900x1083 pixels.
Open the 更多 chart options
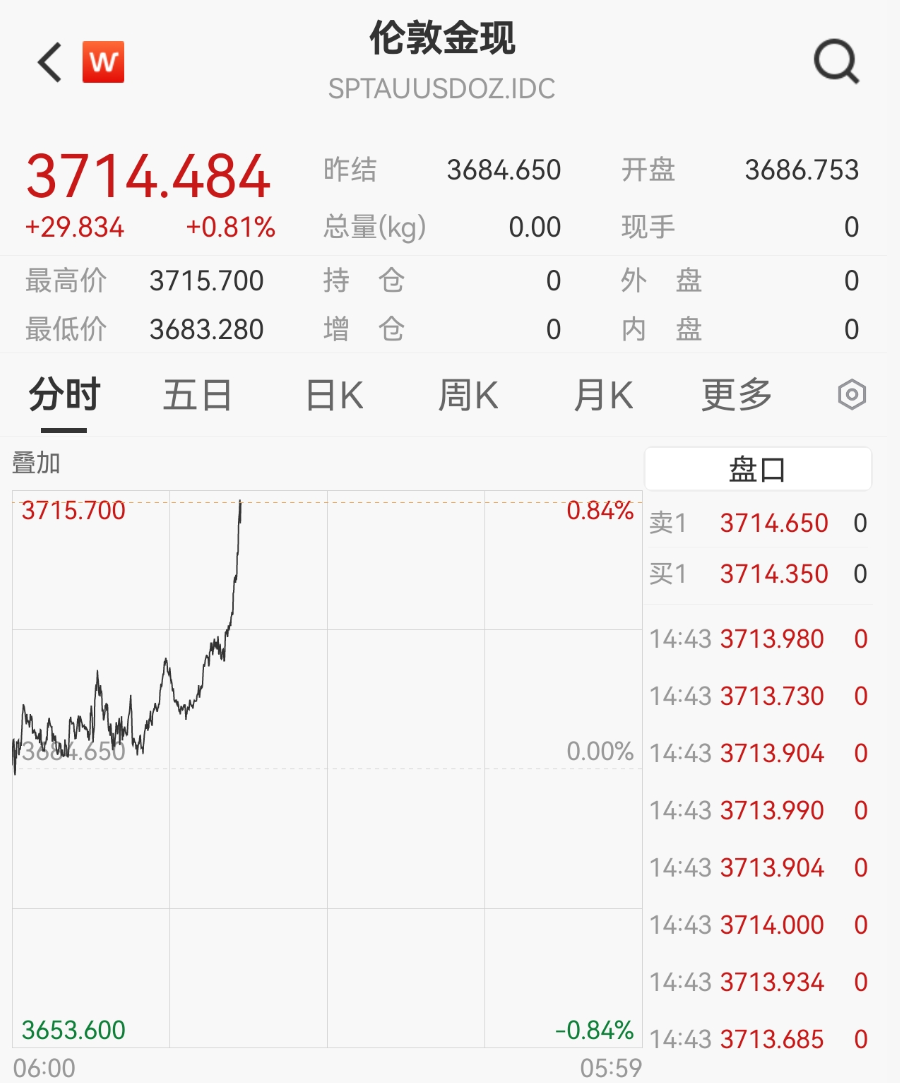point(737,396)
